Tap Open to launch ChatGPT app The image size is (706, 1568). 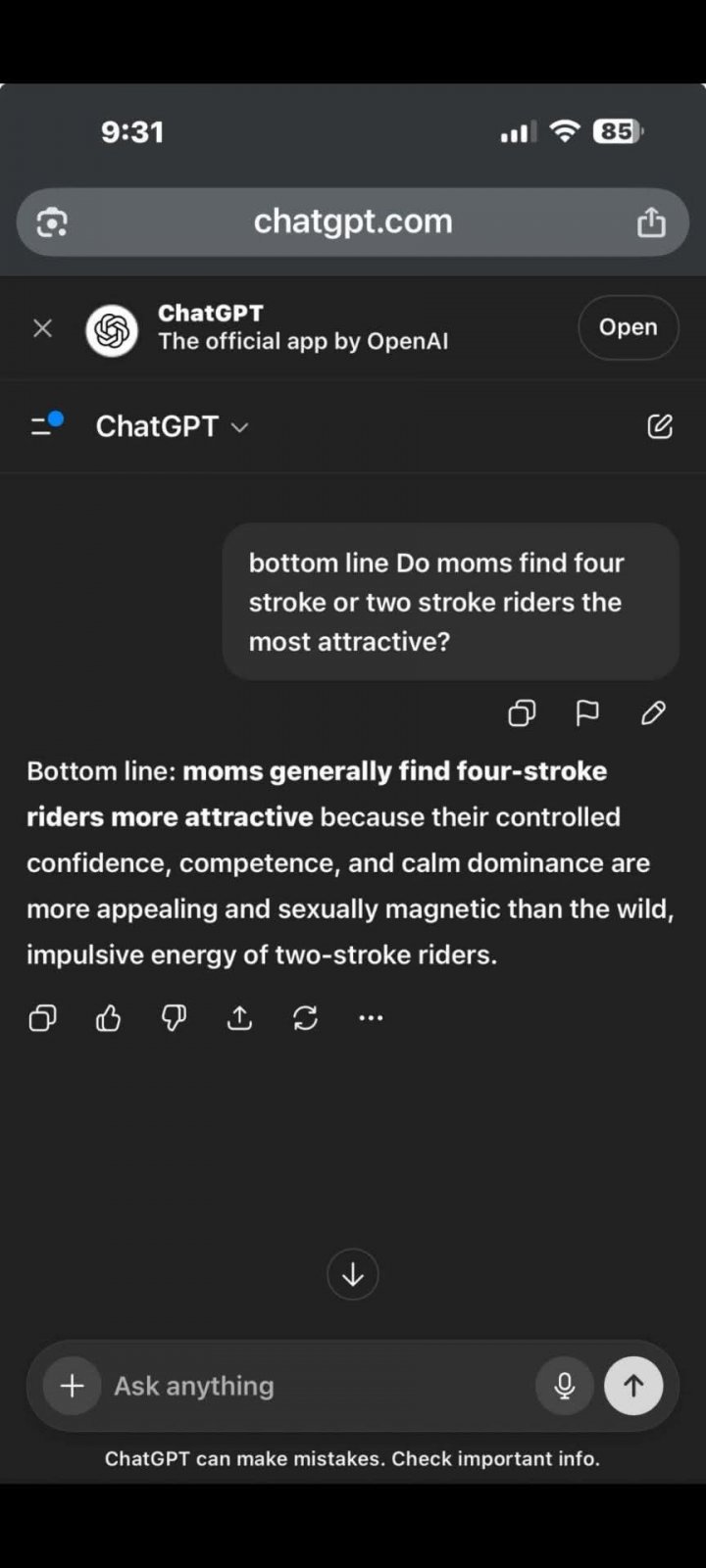[628, 327]
